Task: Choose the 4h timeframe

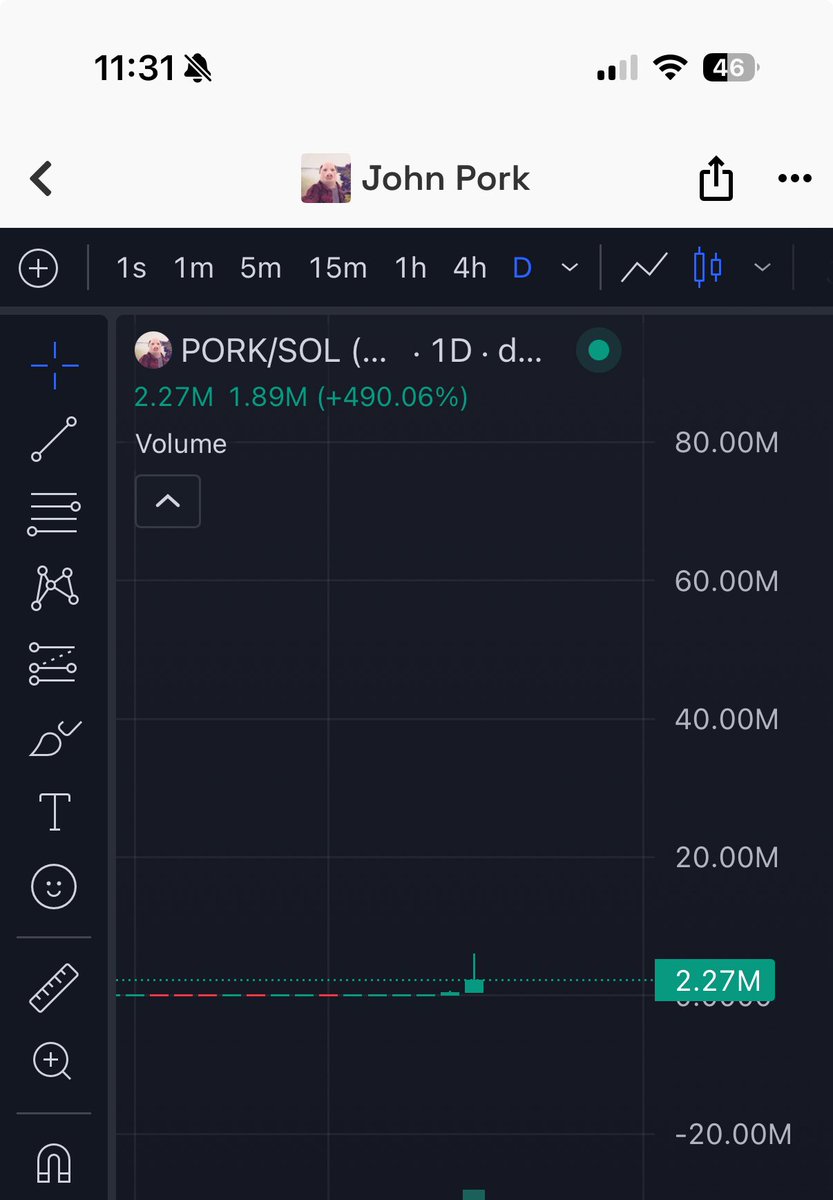Action: pos(470,269)
